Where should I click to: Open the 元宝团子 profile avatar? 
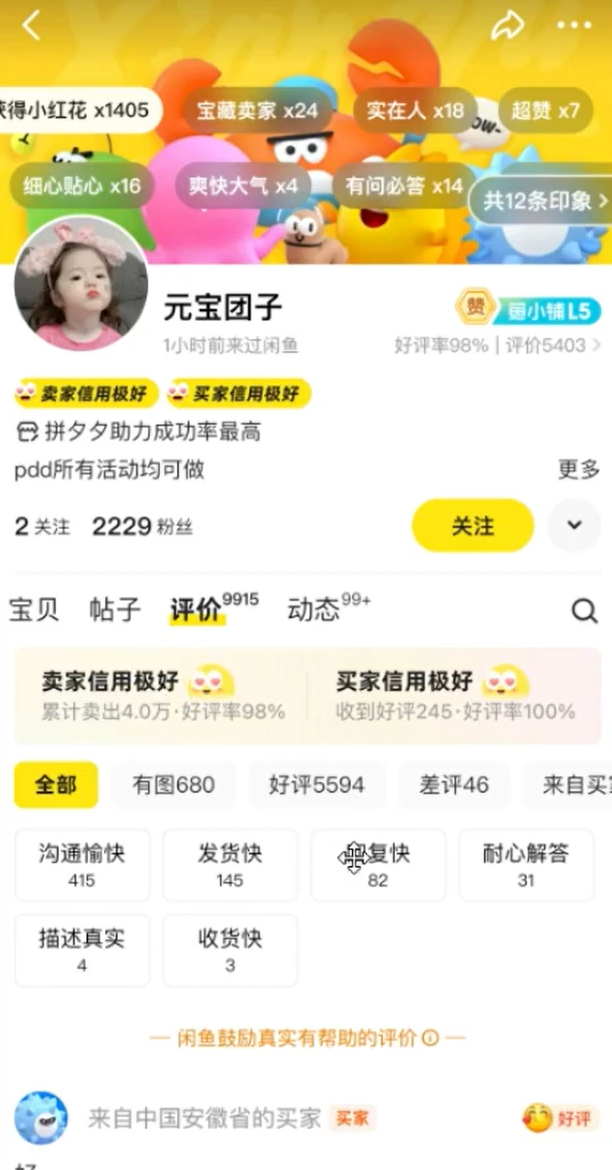[81, 284]
